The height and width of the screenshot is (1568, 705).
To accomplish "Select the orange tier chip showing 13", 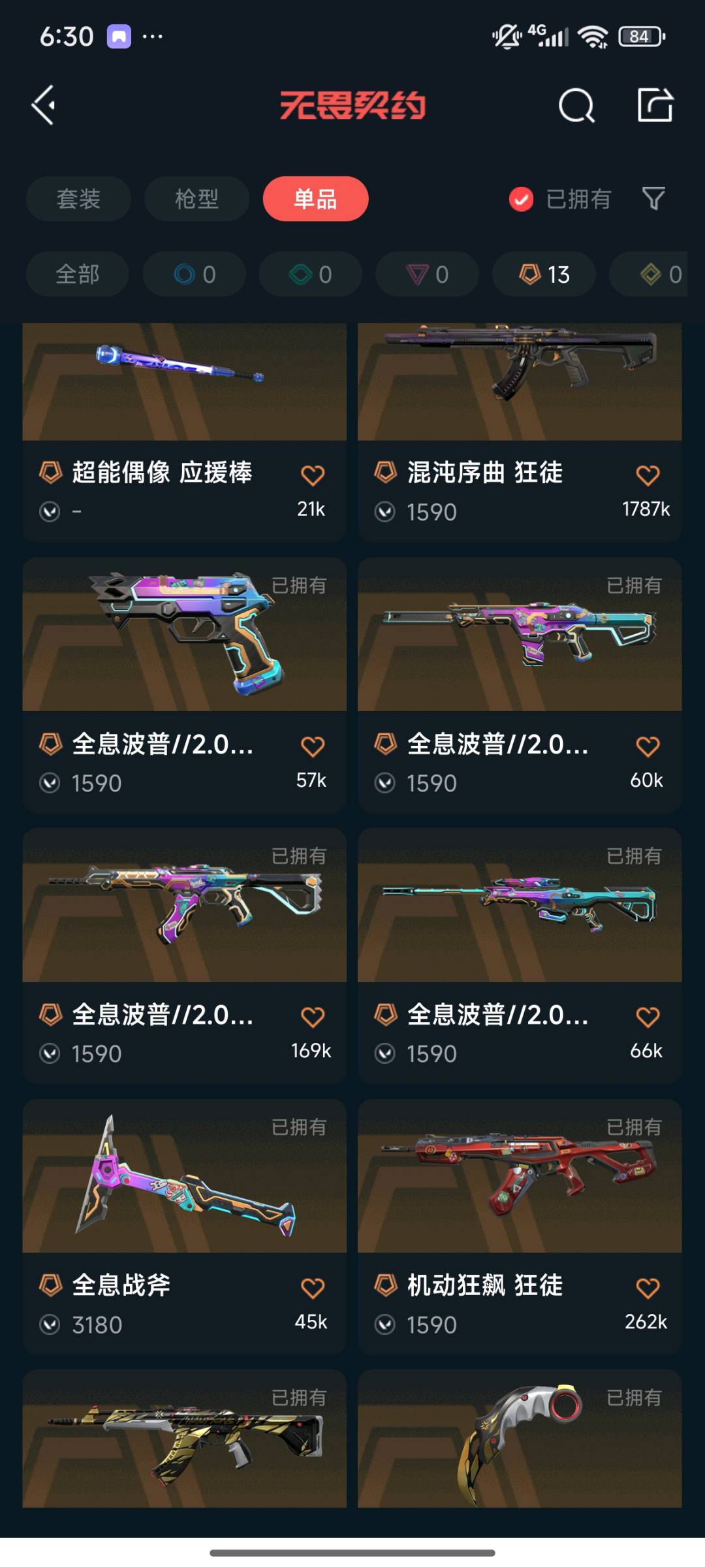I will point(544,274).
